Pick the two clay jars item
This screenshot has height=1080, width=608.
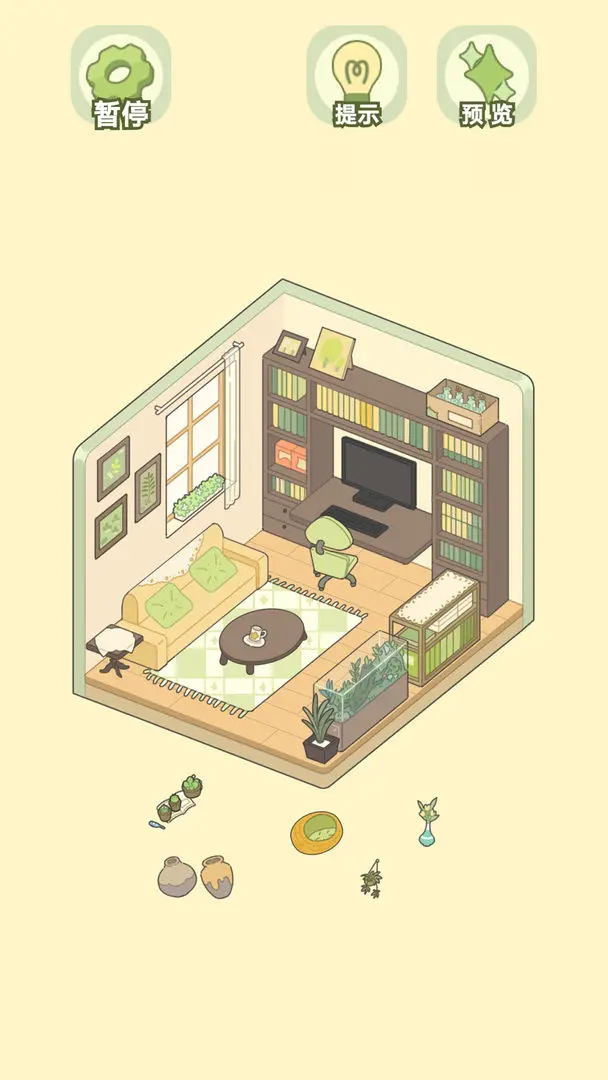pyautogui.click(x=196, y=876)
